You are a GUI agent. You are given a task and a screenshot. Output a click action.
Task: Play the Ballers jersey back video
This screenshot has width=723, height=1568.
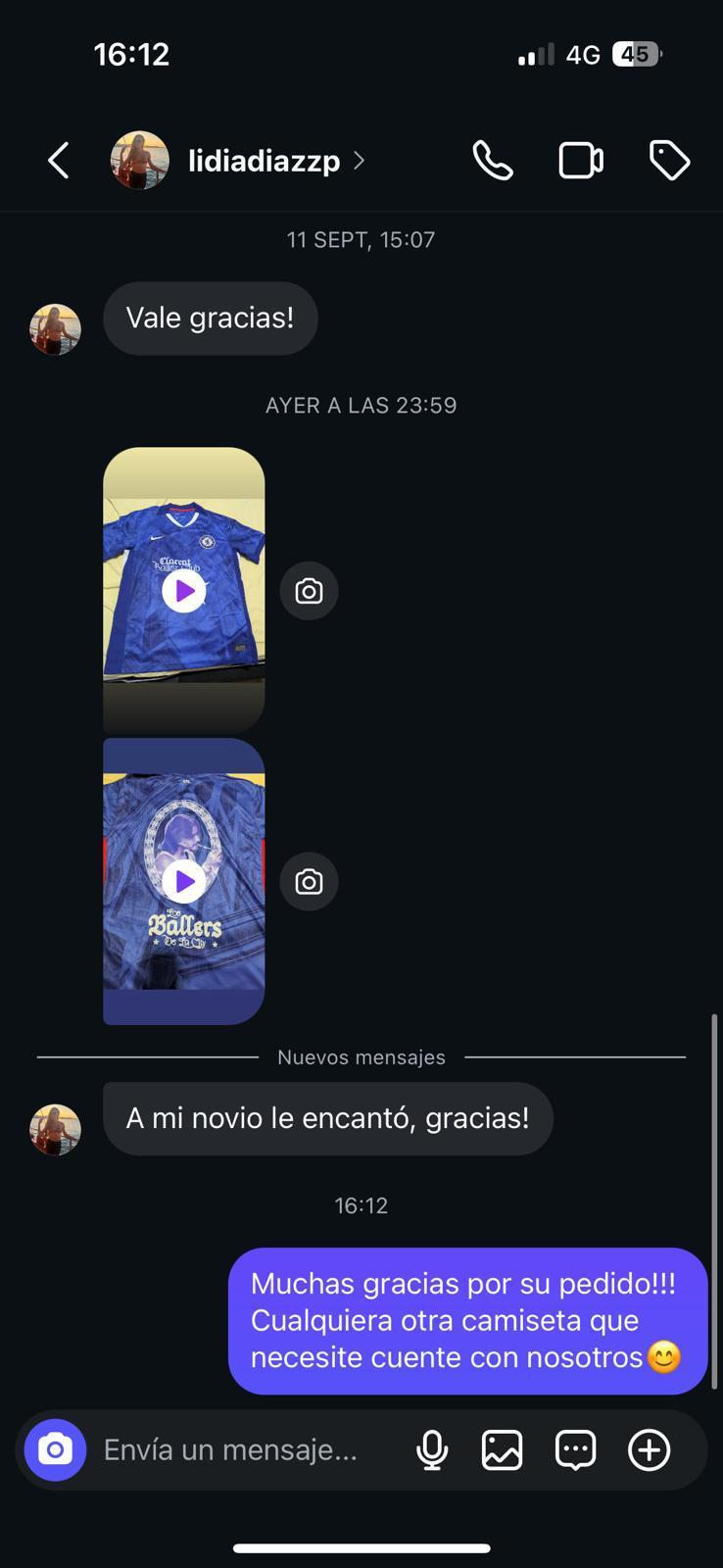[183, 881]
